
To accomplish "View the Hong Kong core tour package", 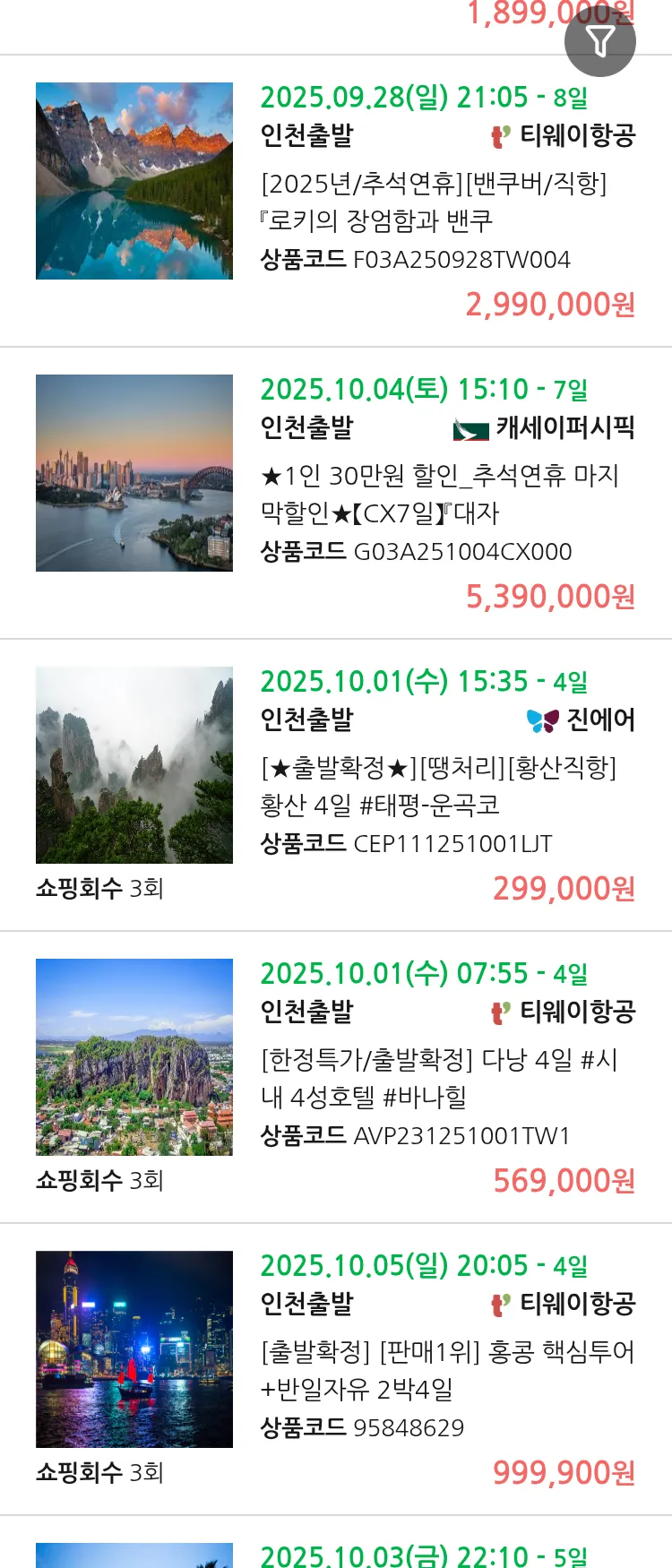I will 446,1370.
